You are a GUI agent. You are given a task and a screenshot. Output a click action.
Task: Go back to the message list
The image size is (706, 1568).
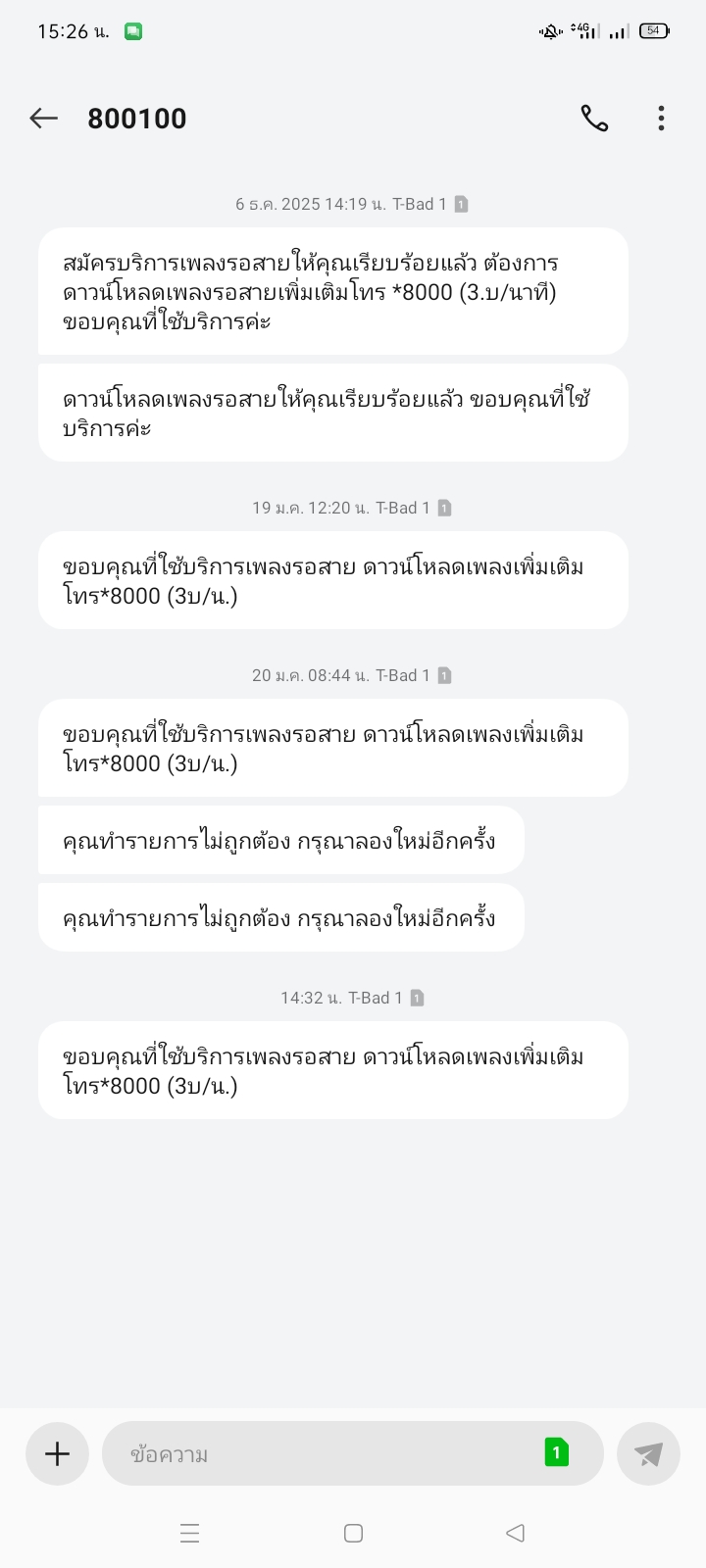44,119
